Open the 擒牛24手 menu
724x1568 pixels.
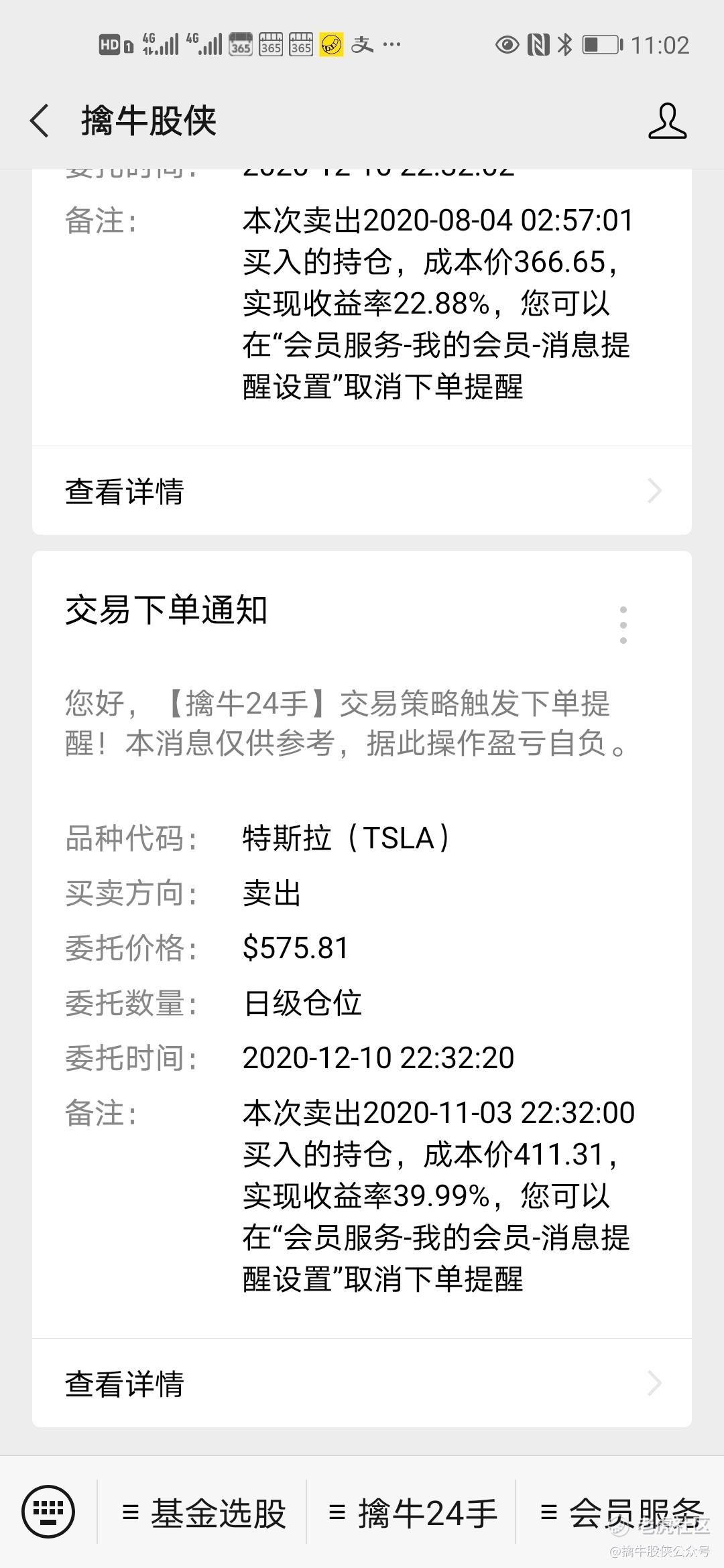click(412, 1512)
